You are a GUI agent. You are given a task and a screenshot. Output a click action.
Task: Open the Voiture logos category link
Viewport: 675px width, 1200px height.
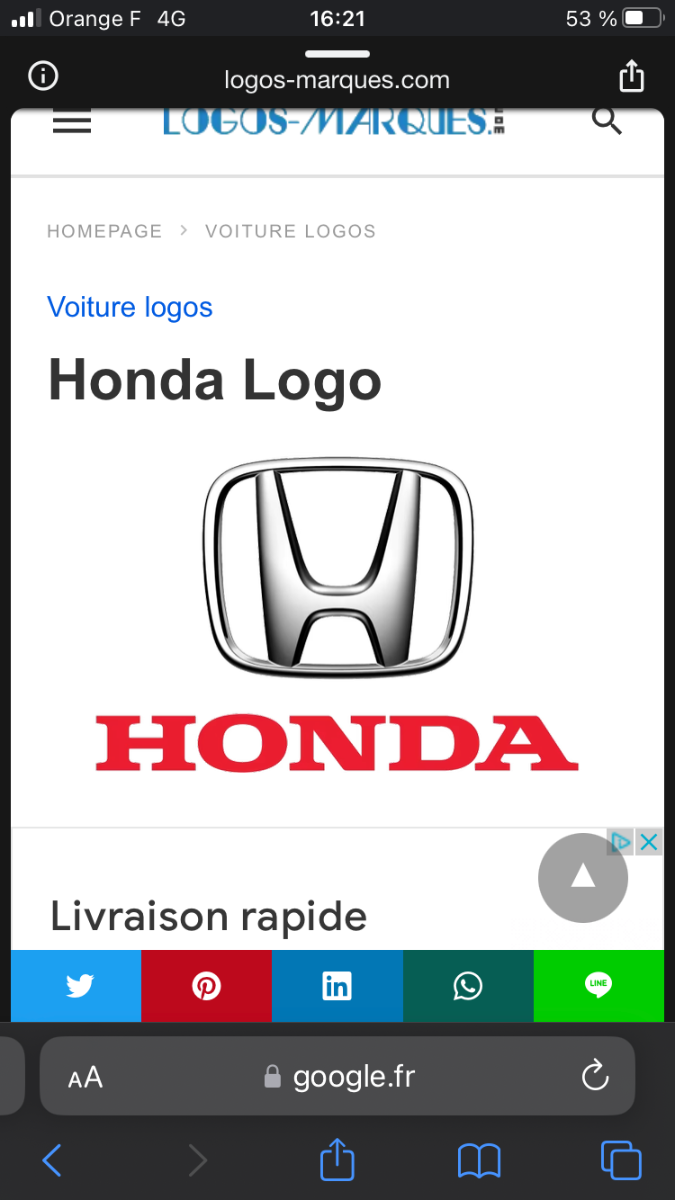pos(130,307)
